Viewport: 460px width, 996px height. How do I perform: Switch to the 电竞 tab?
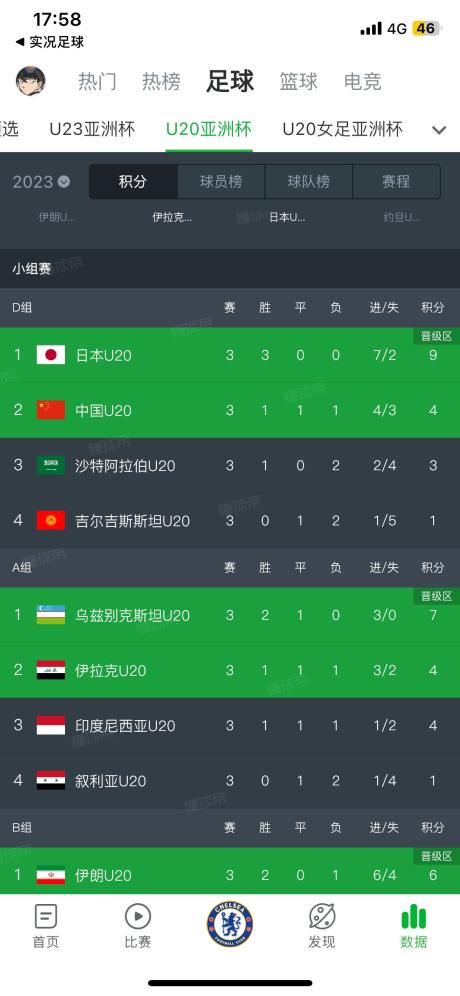(363, 82)
